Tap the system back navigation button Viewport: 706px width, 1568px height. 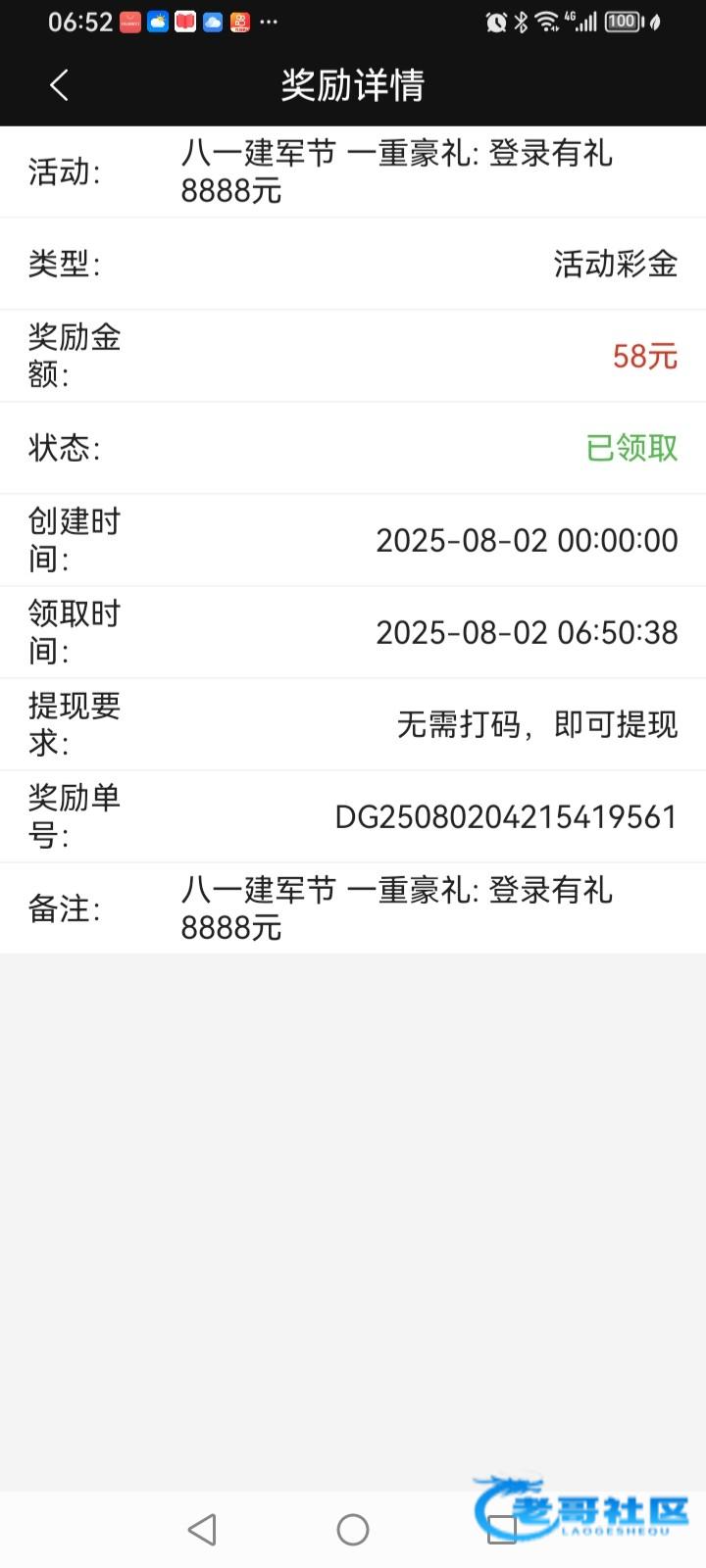click(202, 1529)
